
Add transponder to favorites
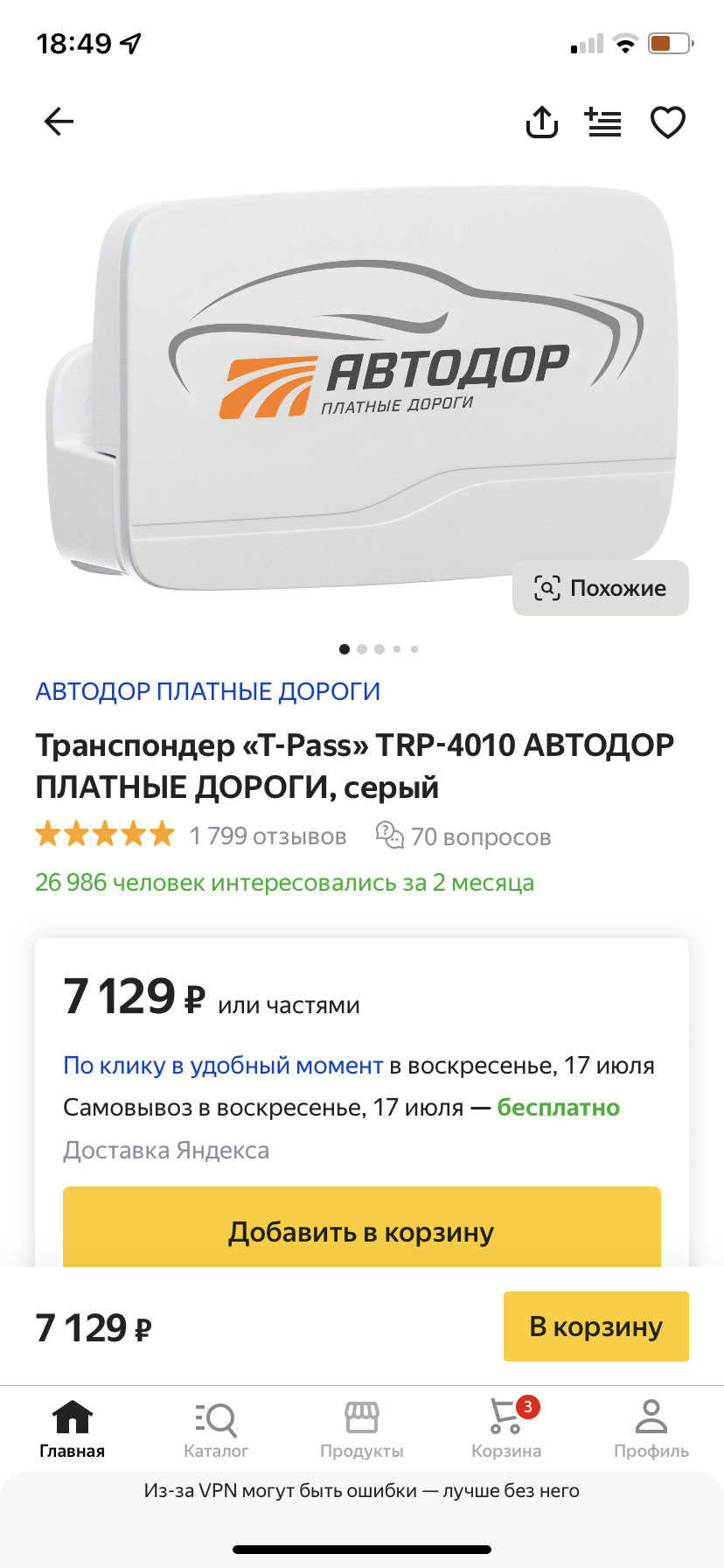667,122
